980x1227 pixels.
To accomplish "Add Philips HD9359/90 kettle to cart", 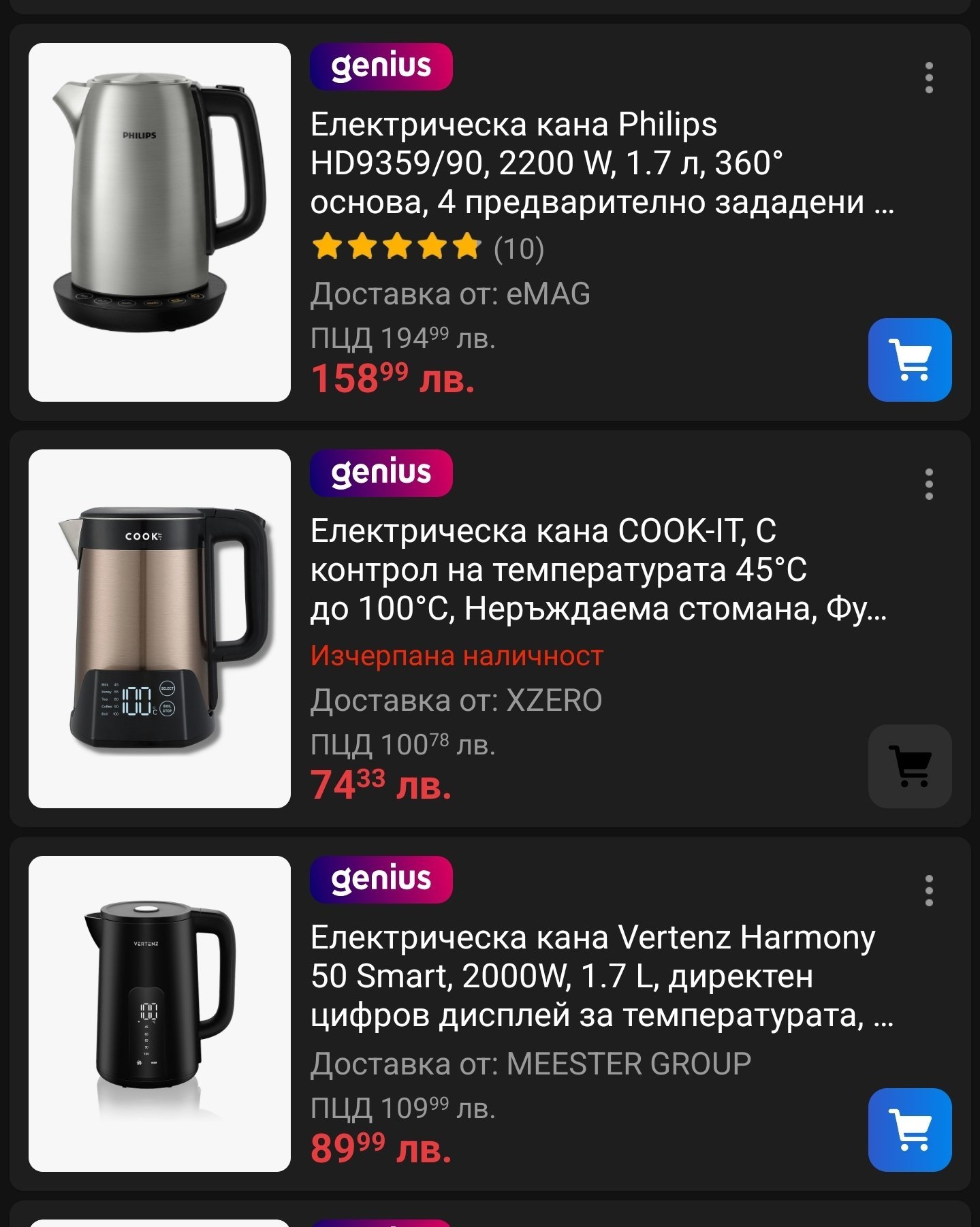I will [909, 360].
